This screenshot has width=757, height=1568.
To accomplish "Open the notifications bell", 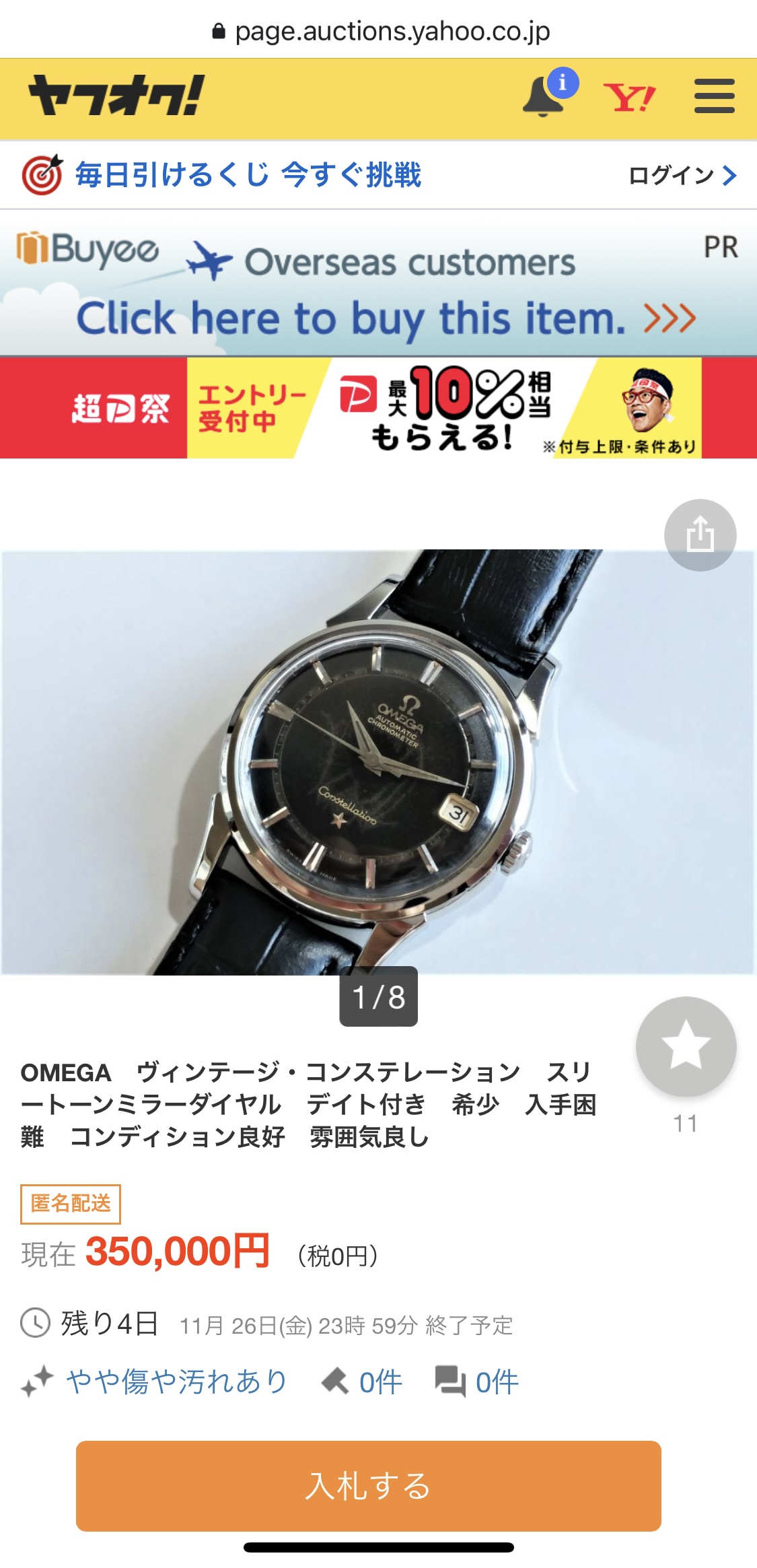I will [x=544, y=96].
